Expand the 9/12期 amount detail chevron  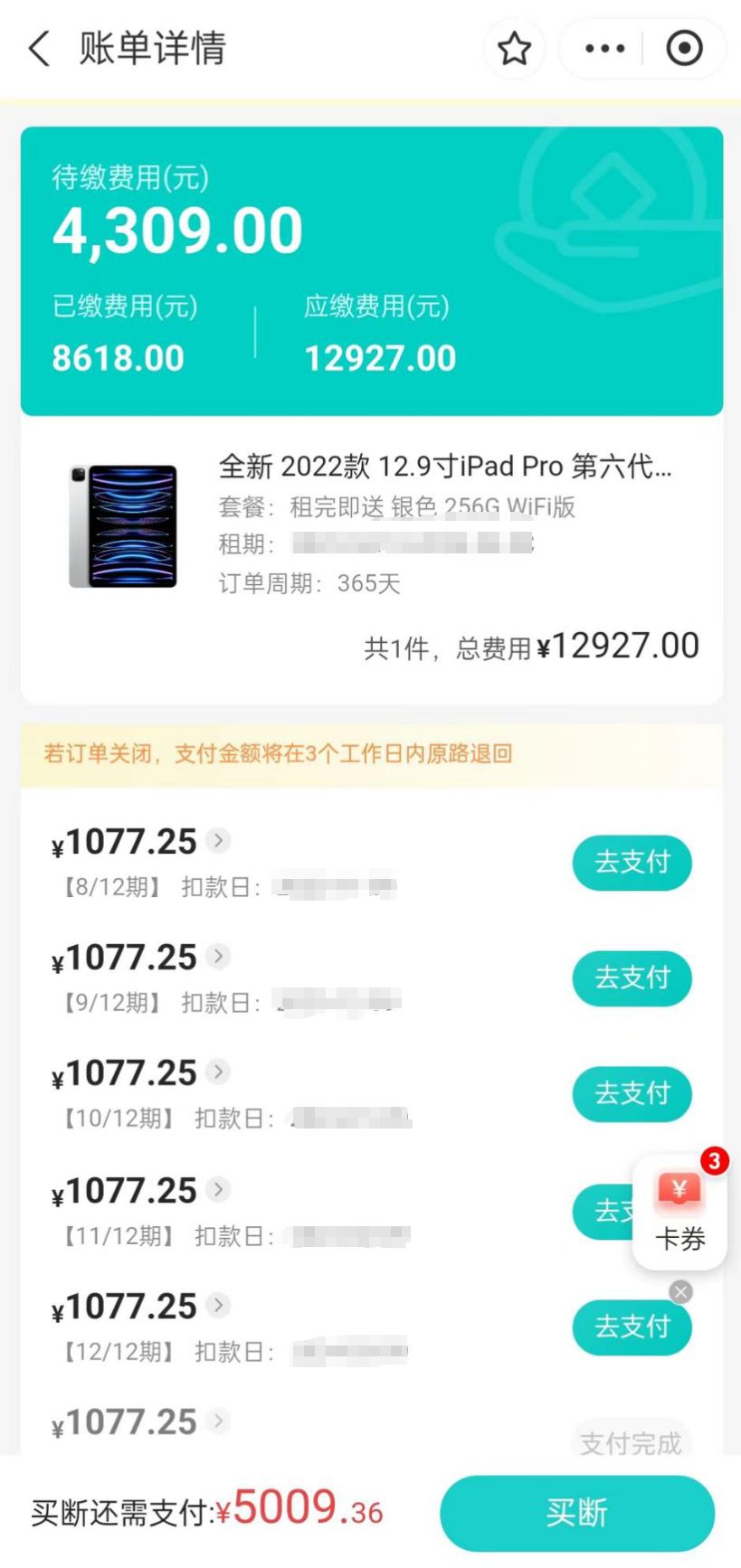(218, 956)
